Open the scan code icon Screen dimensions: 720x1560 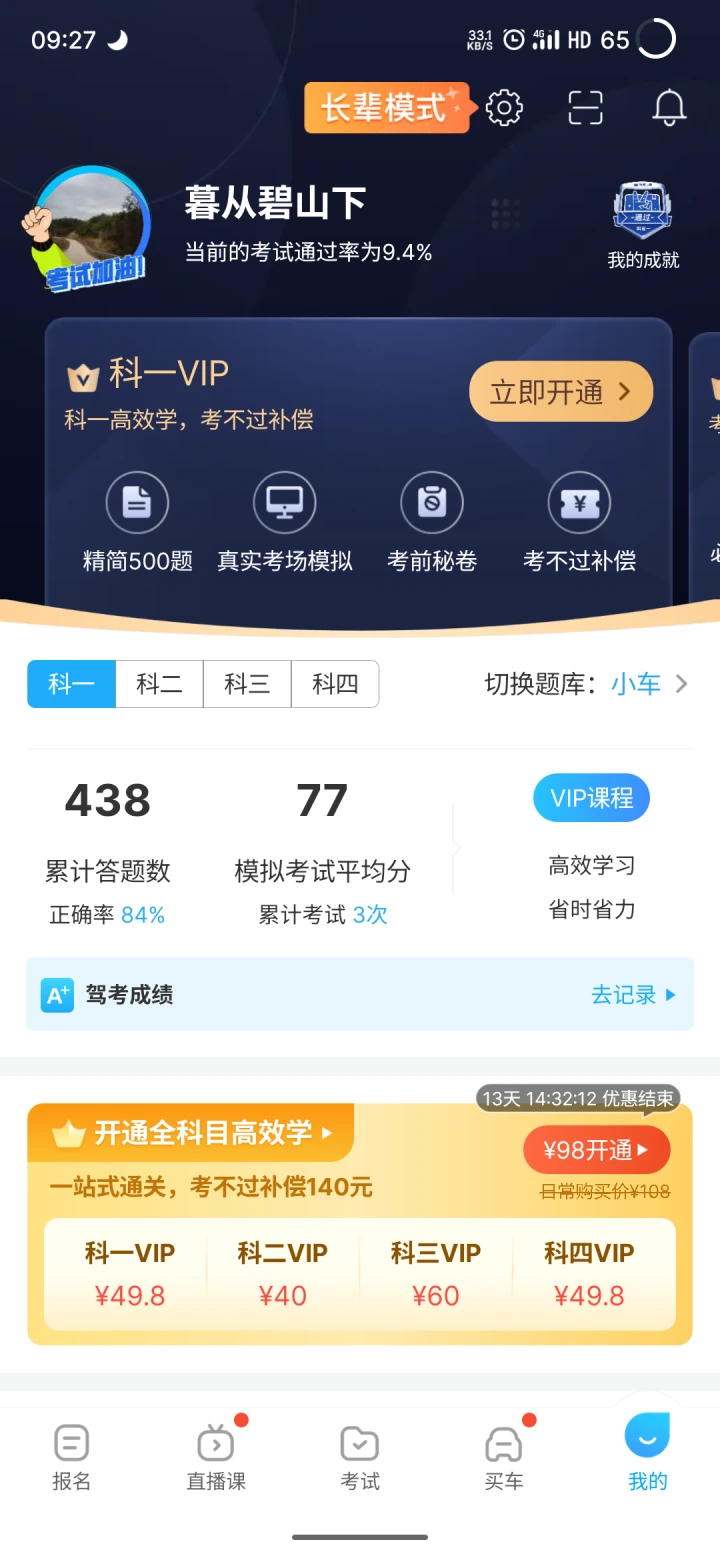pos(586,107)
